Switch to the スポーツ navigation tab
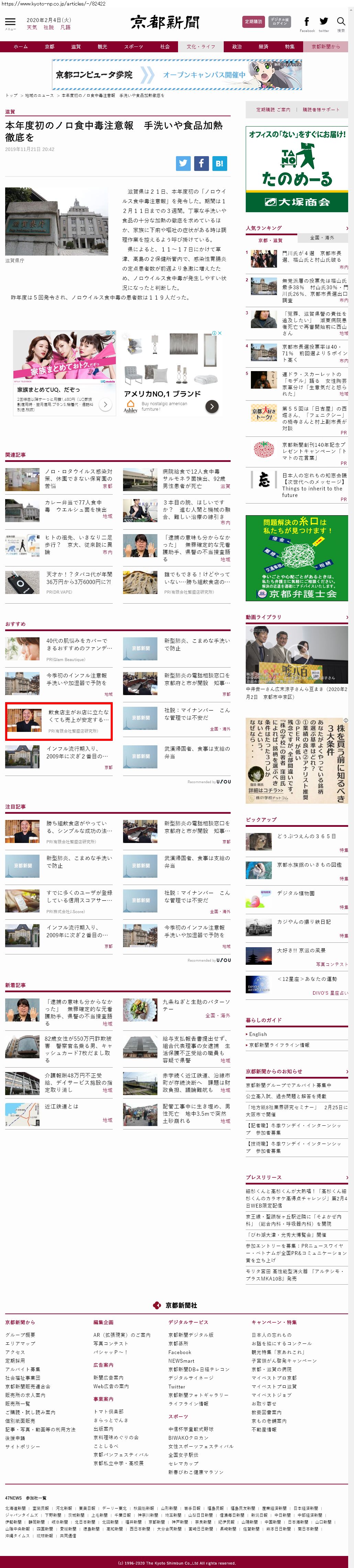The image size is (354, 1568). click(133, 46)
